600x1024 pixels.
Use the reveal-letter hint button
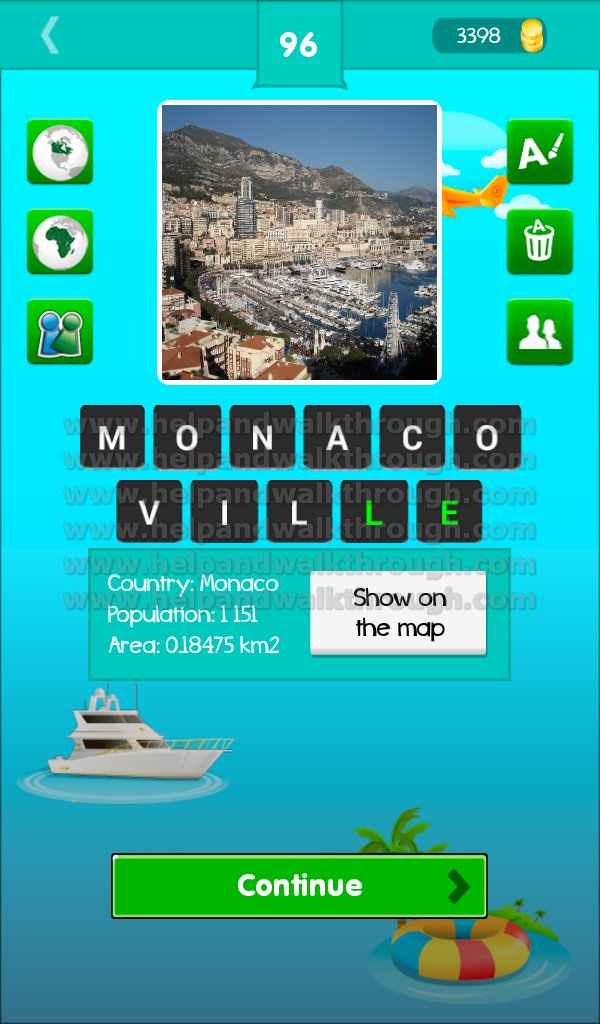[x=540, y=152]
